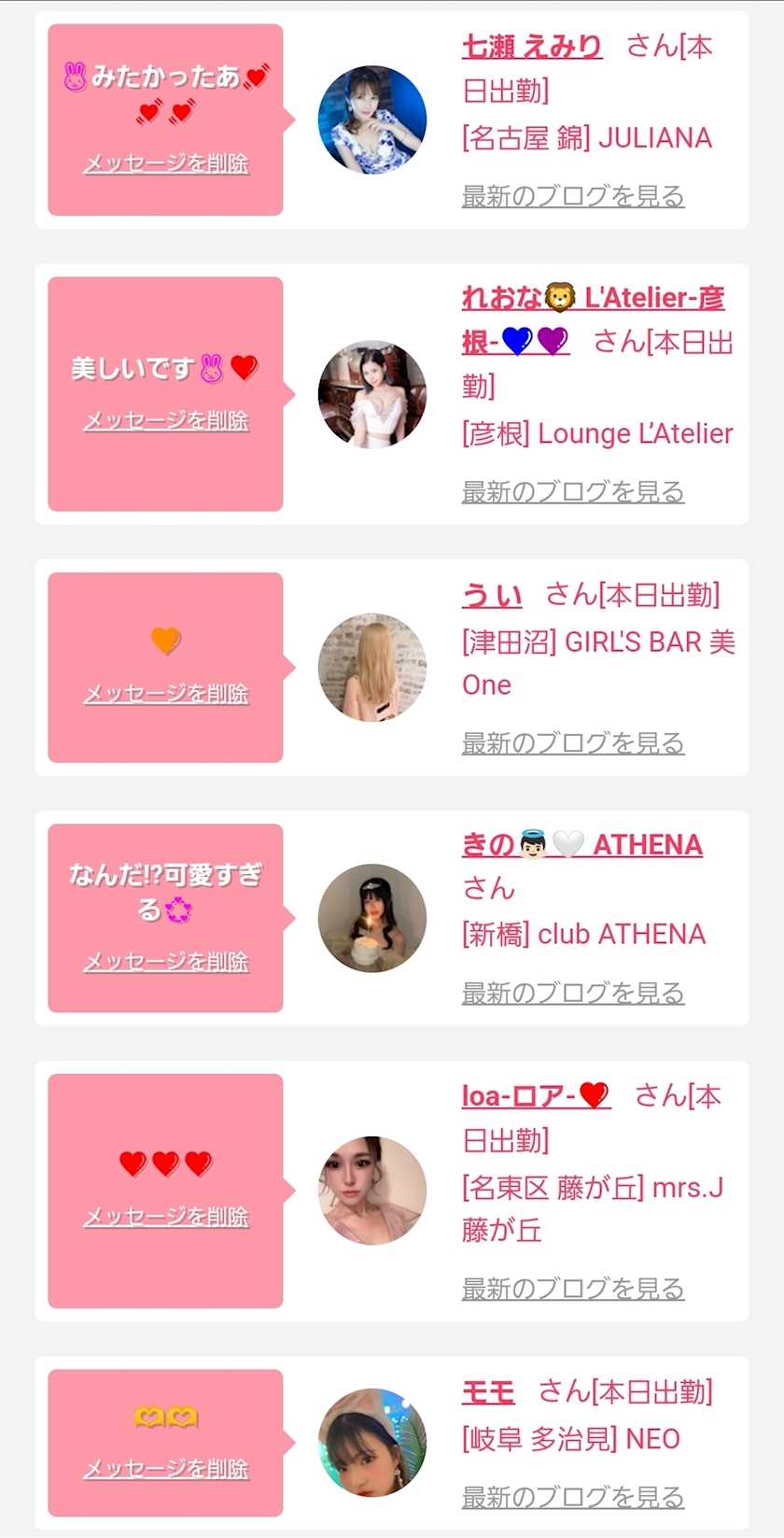Delete the orange heart message

pos(166,694)
